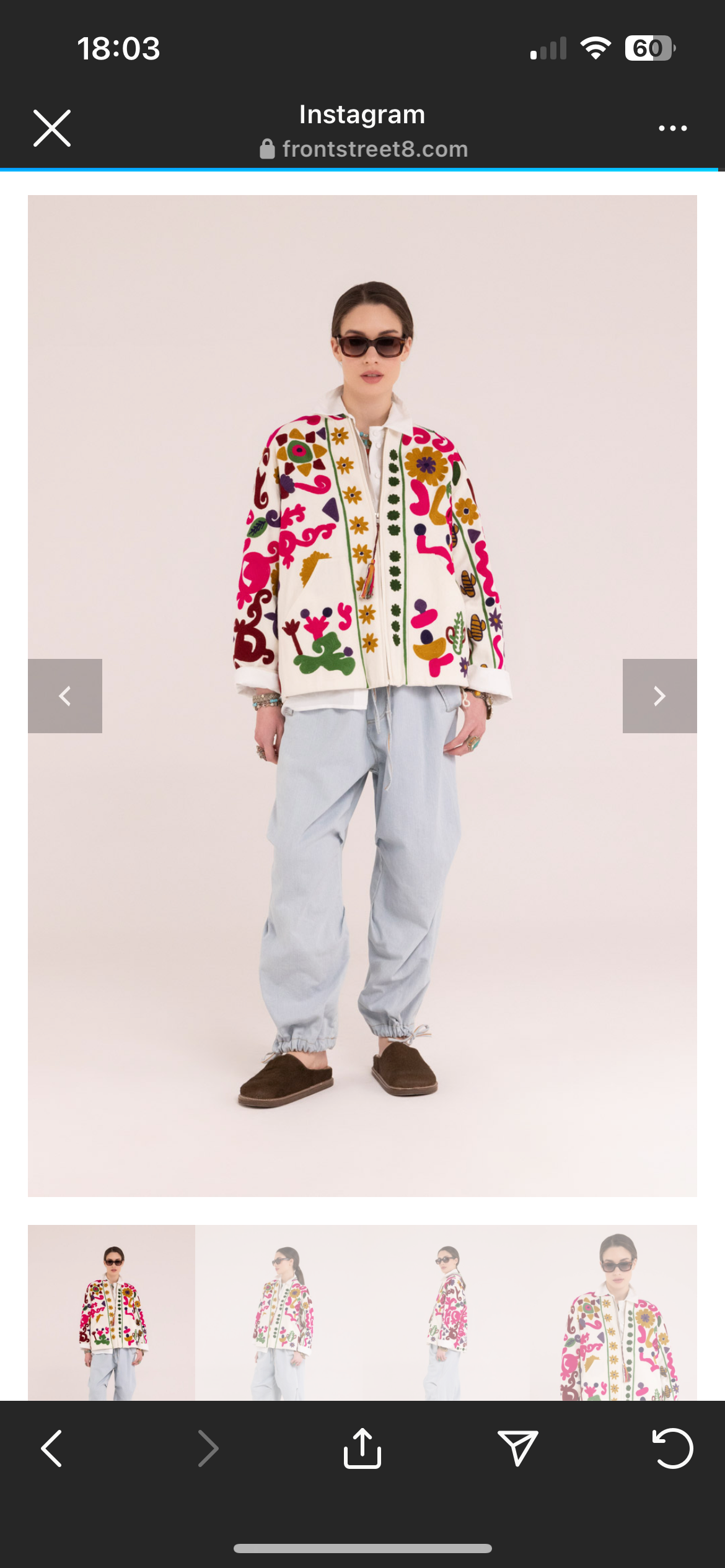Select the second thumbnail with the ponytail pose
Screen dimensions: 725x1568
279,1312
